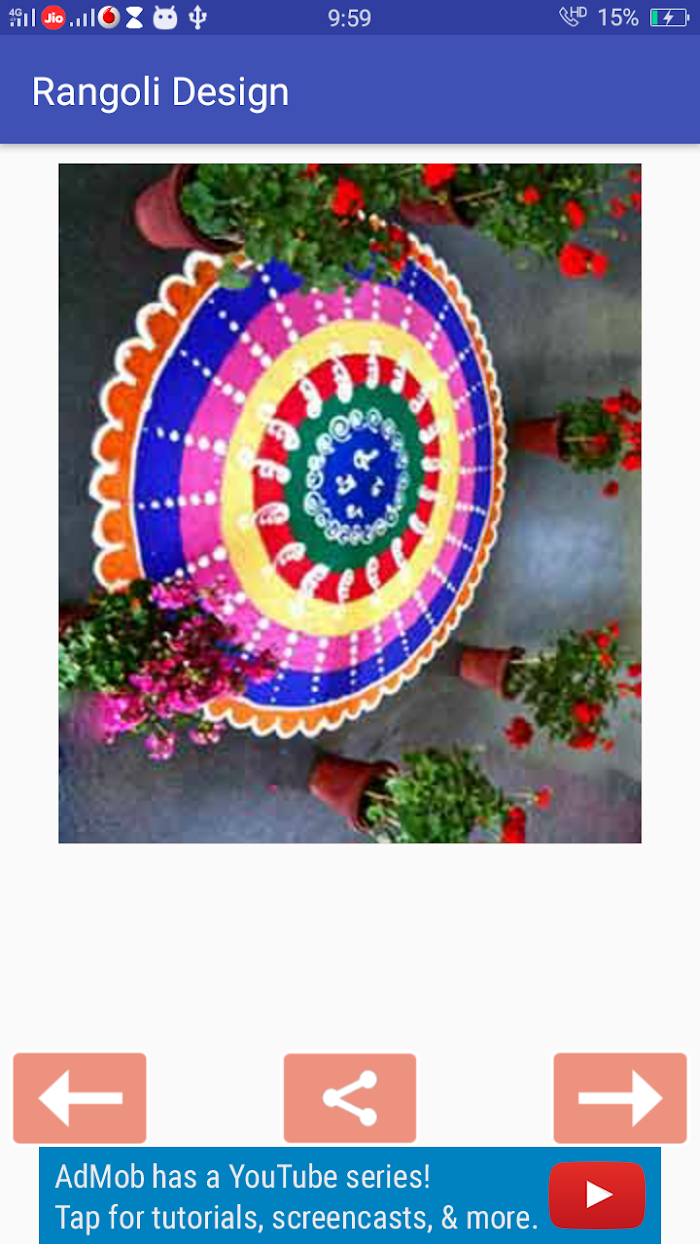Go to the previous rangoli design
The width and height of the screenshot is (700, 1244).
click(80, 1097)
